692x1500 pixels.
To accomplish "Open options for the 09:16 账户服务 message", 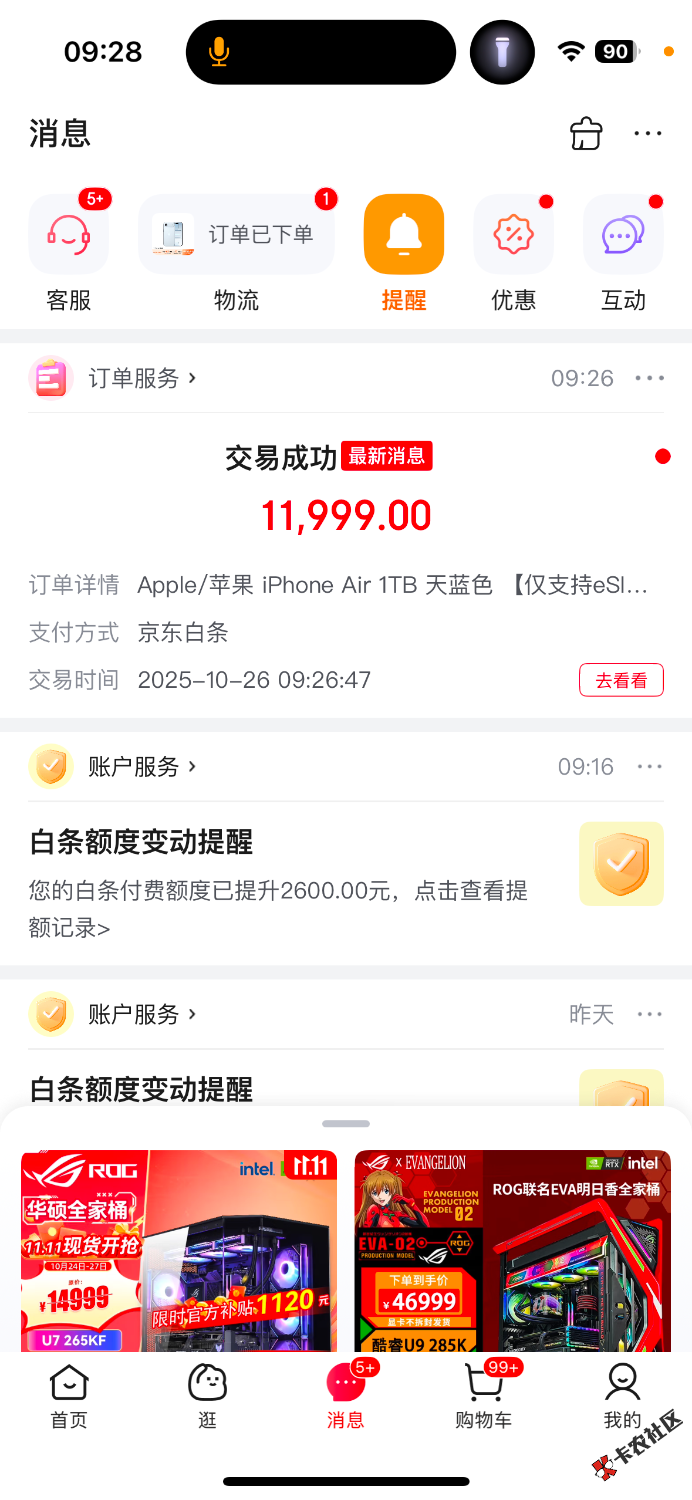I will 650,767.
